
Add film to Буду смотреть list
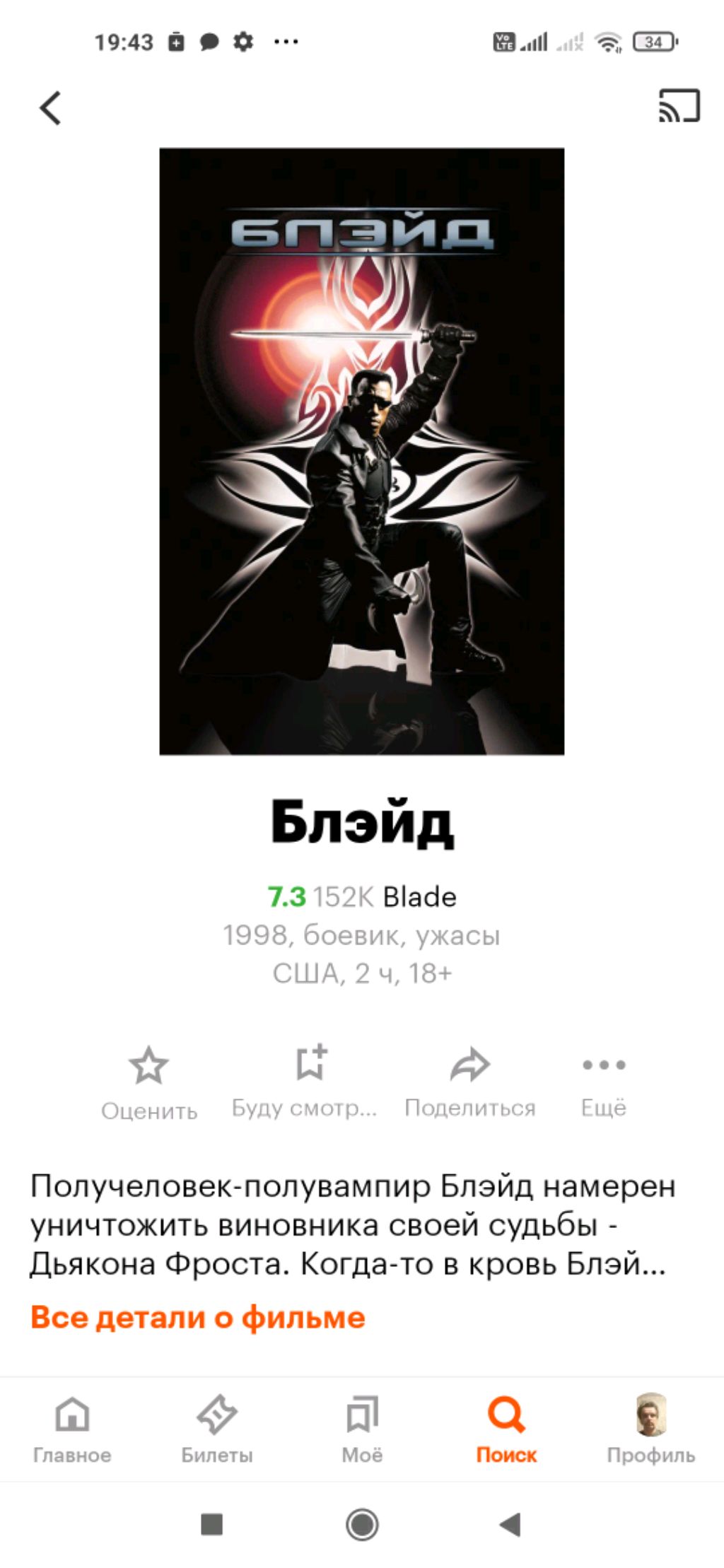(305, 1081)
